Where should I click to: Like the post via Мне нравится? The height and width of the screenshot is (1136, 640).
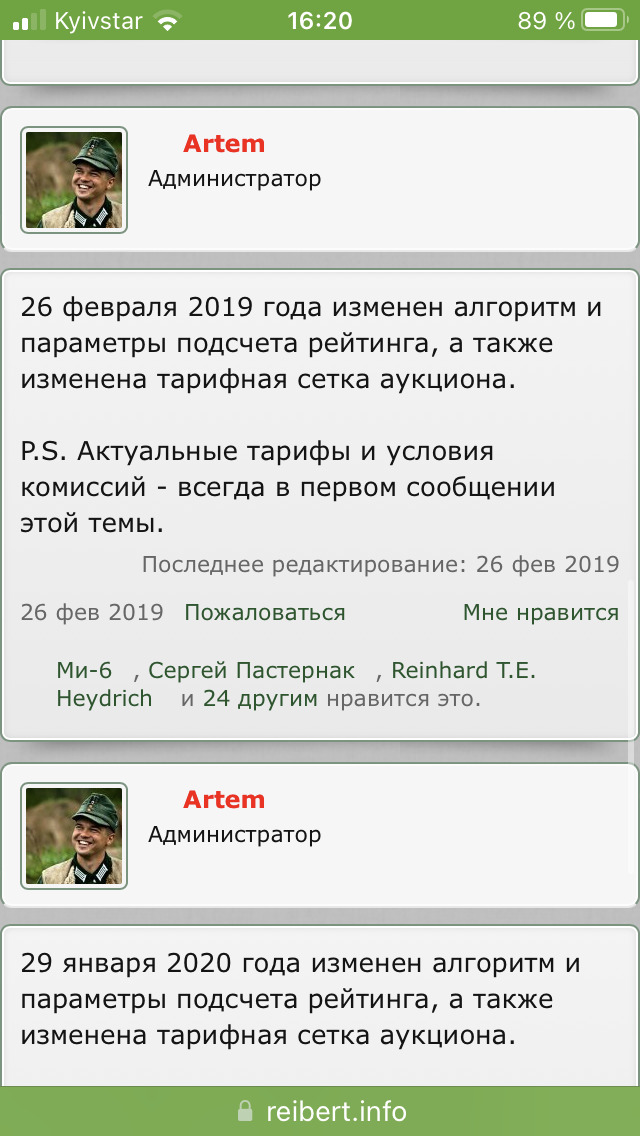tap(540, 613)
